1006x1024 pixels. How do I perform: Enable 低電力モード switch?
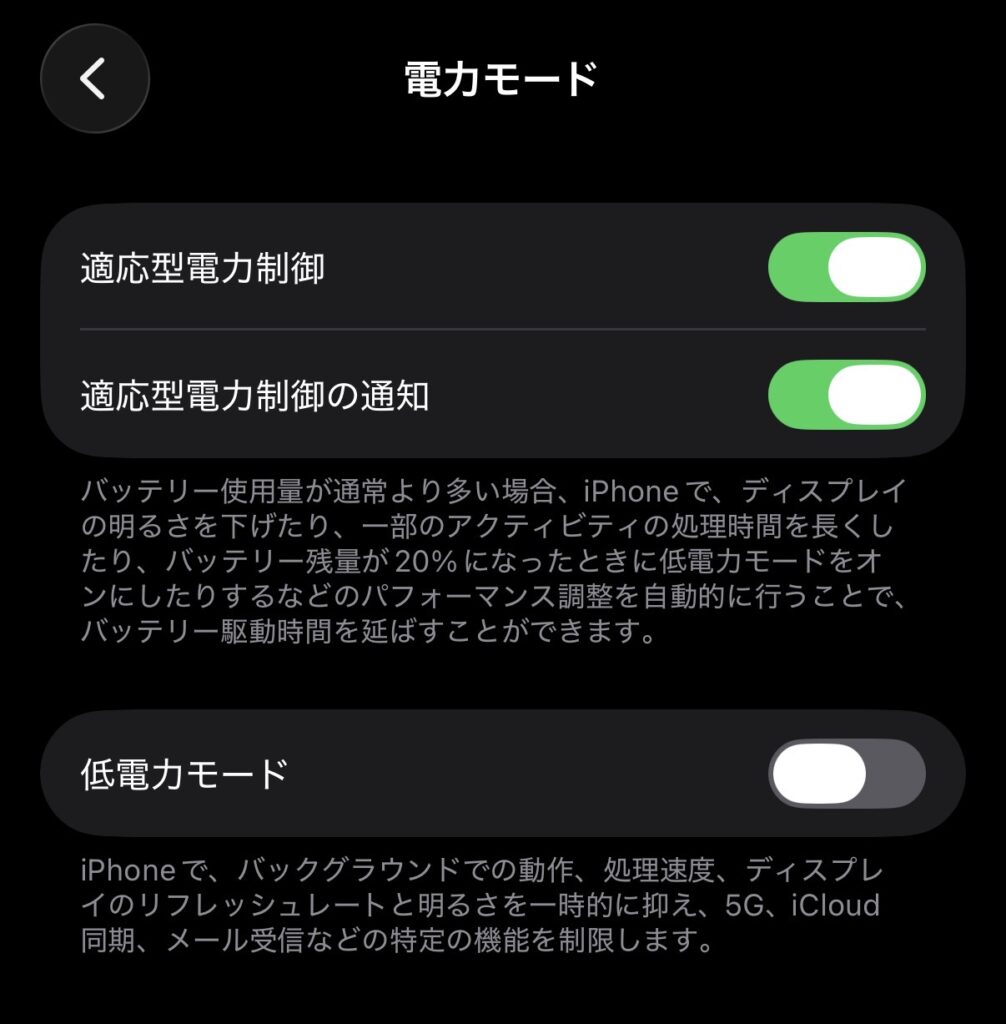(846, 774)
